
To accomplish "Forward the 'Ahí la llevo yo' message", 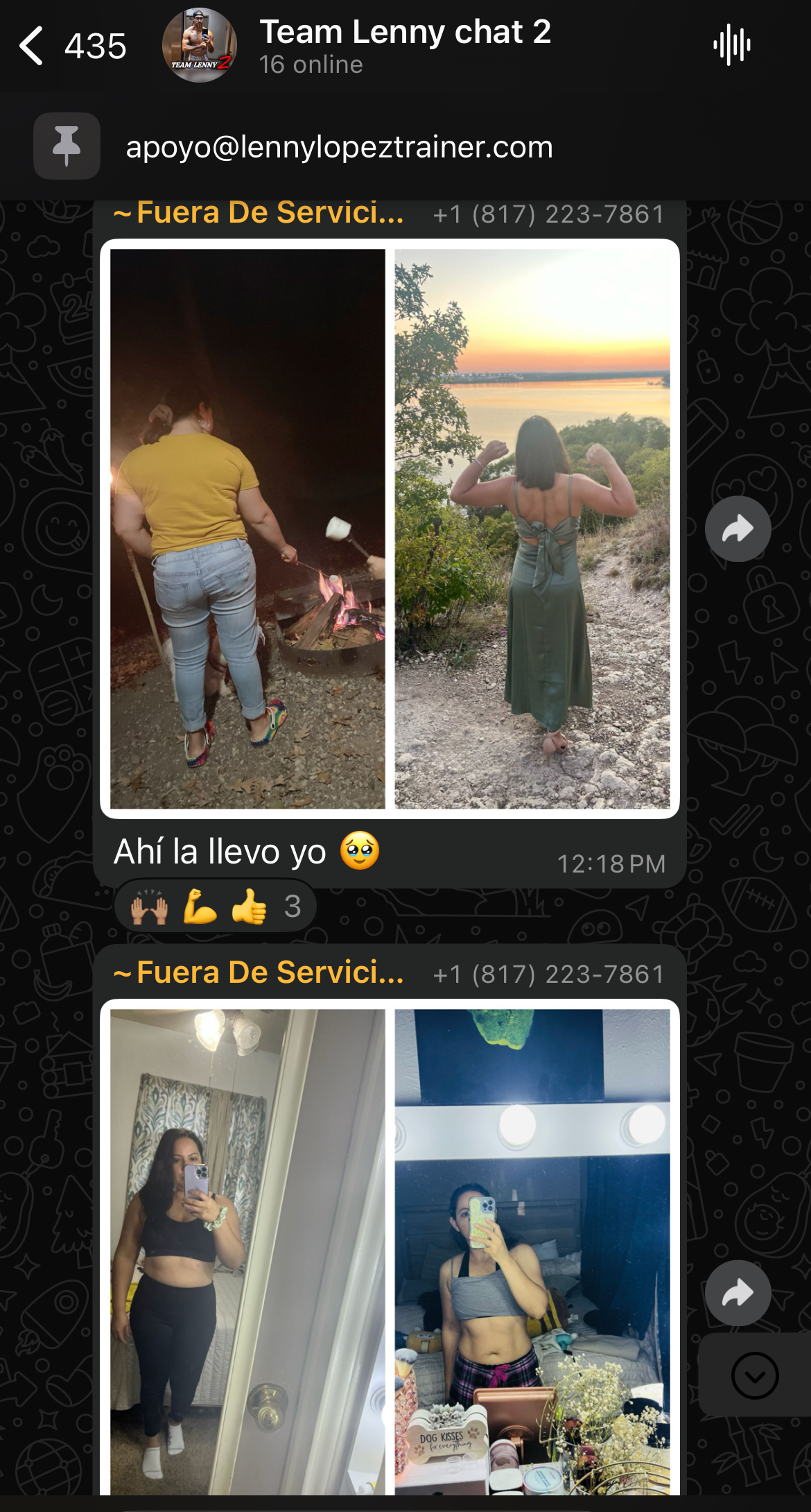I will click(738, 529).
